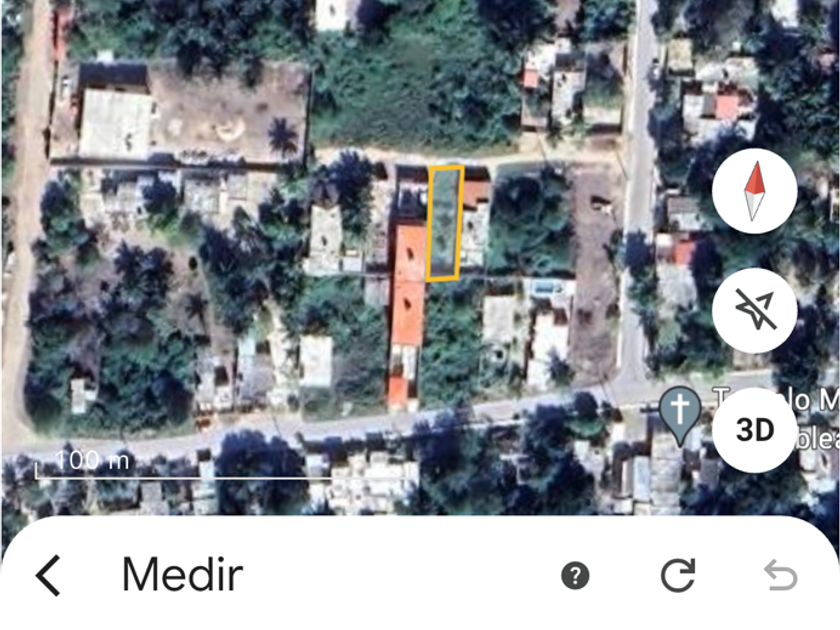The height and width of the screenshot is (630, 840).
Task: Undo the last measurement point
Action: point(780,575)
